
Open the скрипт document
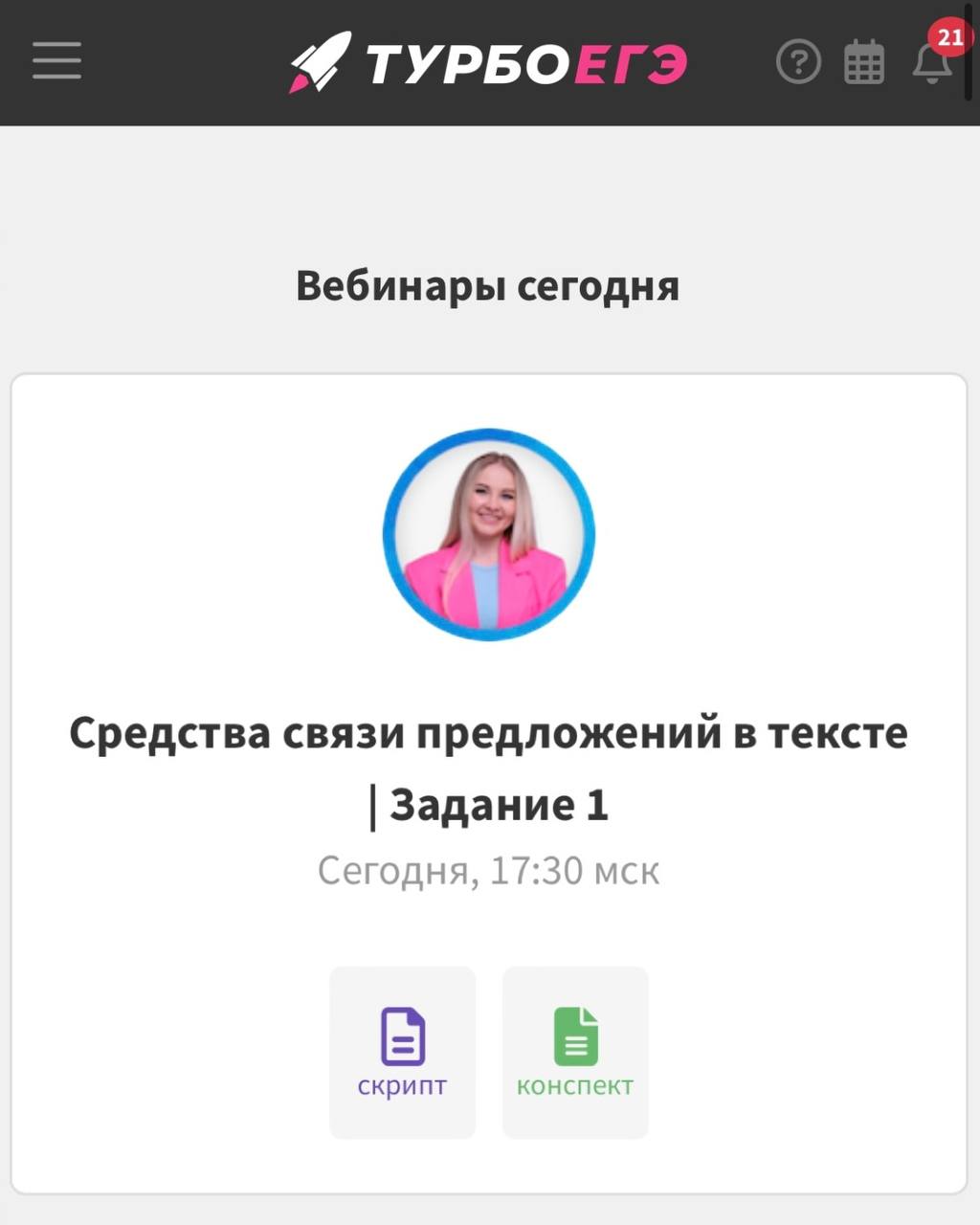(402, 1052)
